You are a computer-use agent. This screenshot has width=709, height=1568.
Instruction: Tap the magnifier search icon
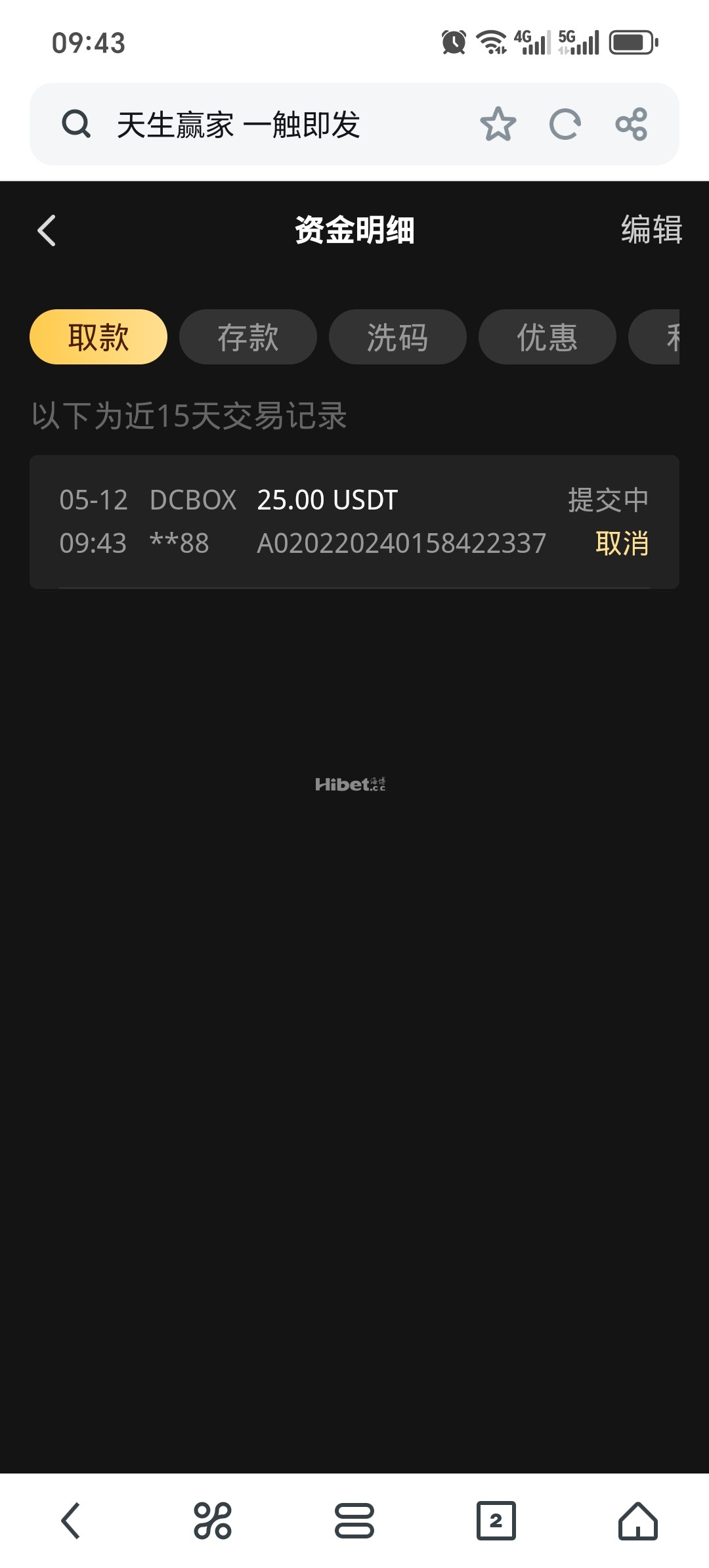coord(76,123)
